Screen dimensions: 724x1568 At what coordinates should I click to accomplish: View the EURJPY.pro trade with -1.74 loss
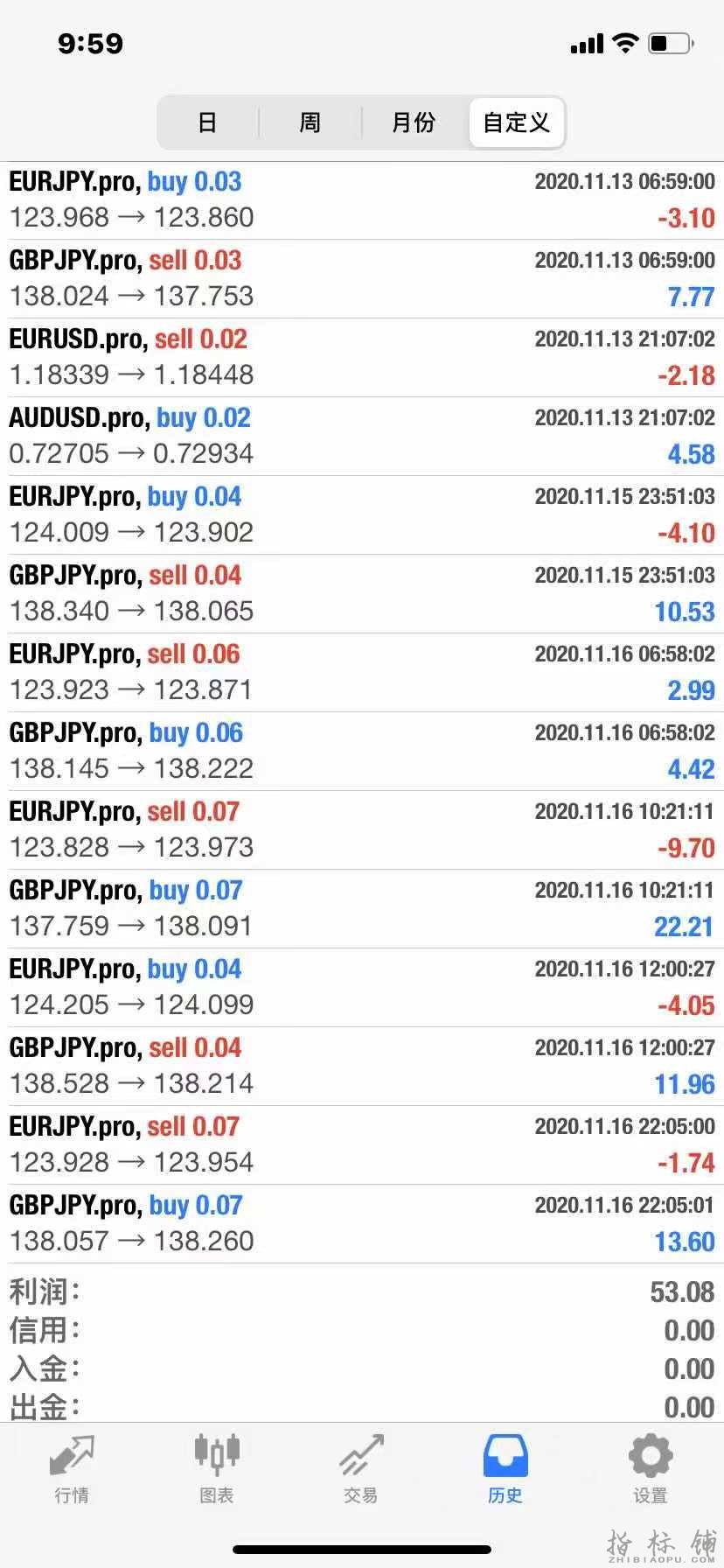pyautogui.click(x=362, y=1144)
